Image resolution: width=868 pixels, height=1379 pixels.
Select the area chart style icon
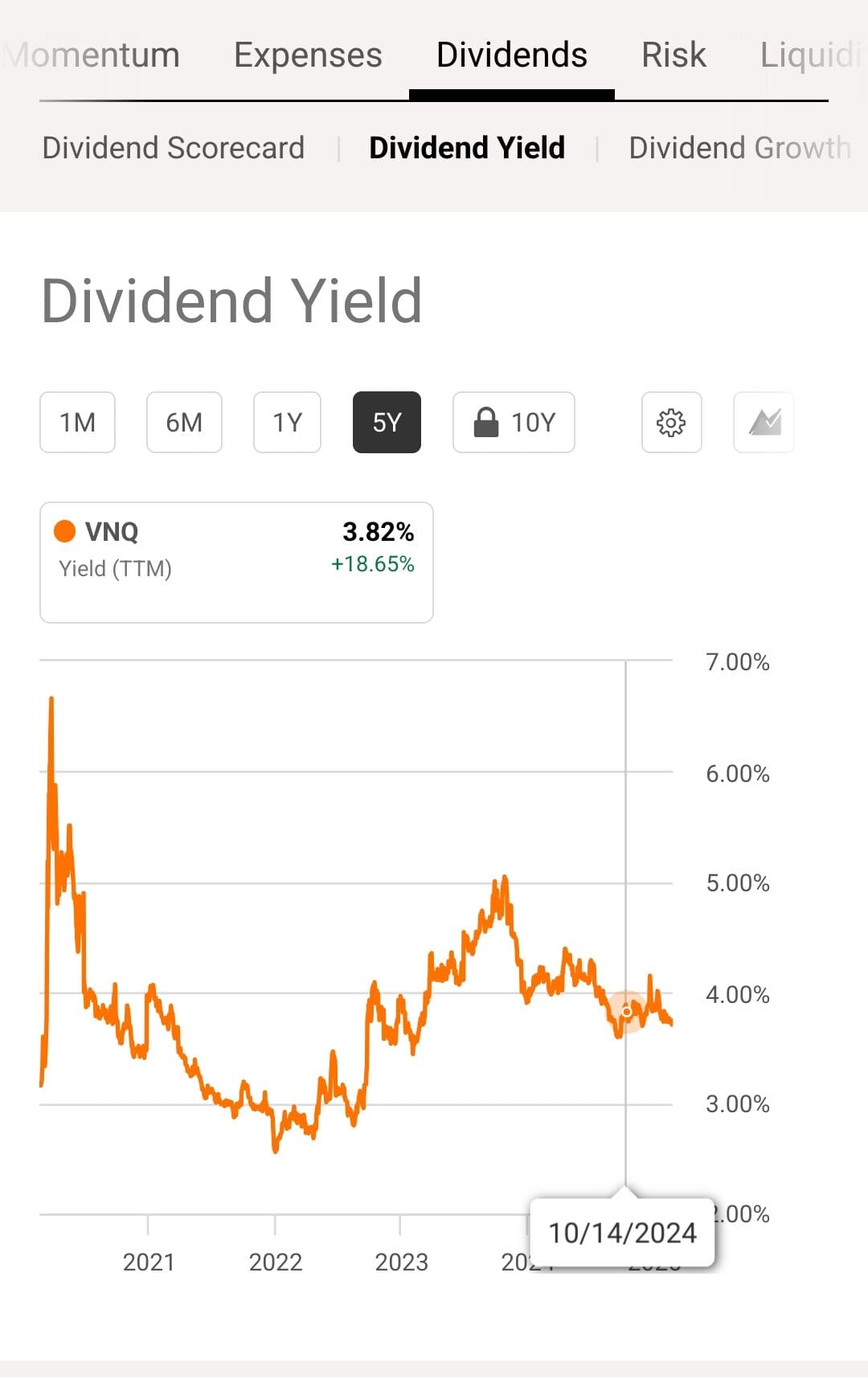763,423
